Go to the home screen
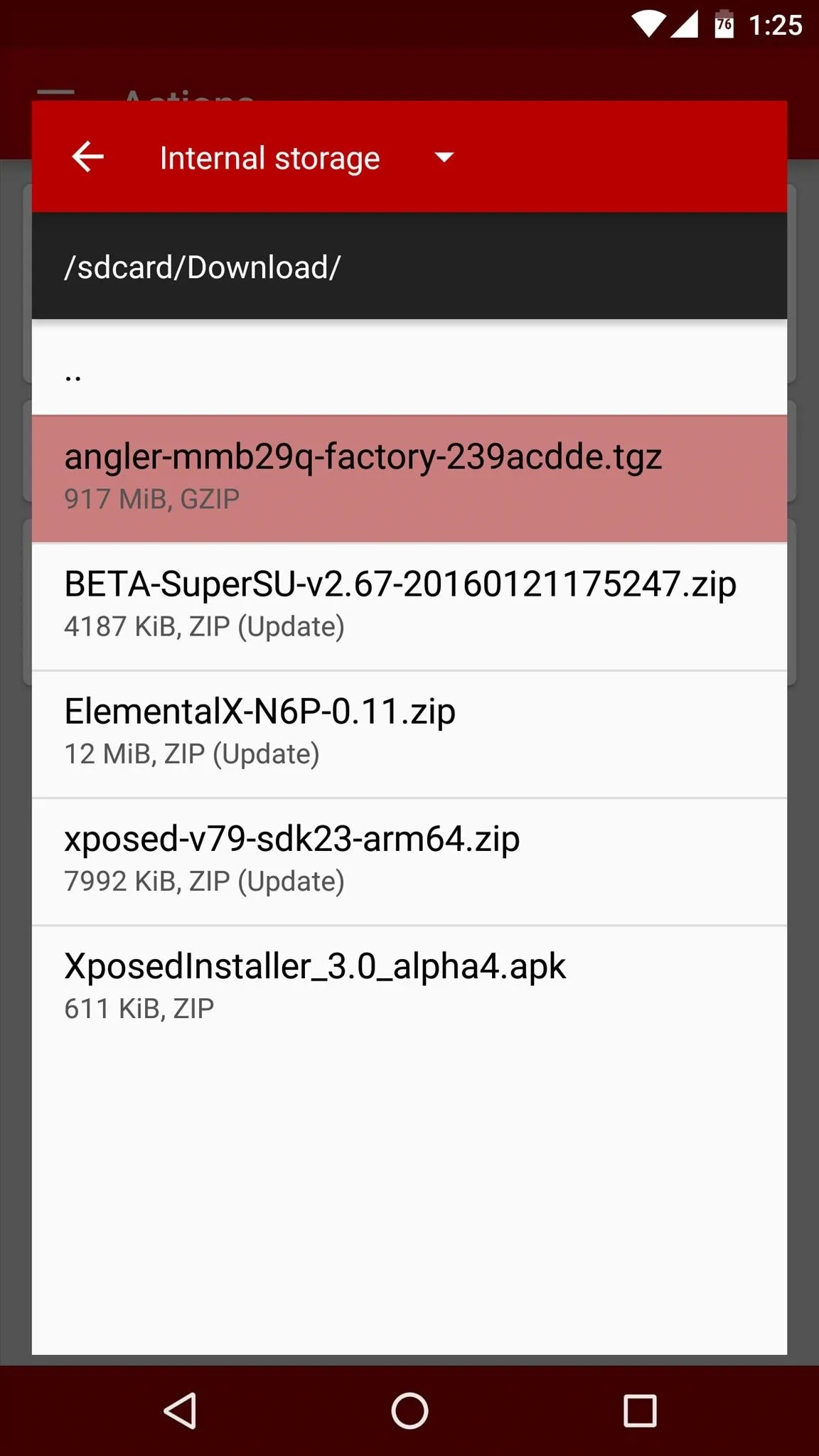819x1456 pixels. tap(409, 1410)
